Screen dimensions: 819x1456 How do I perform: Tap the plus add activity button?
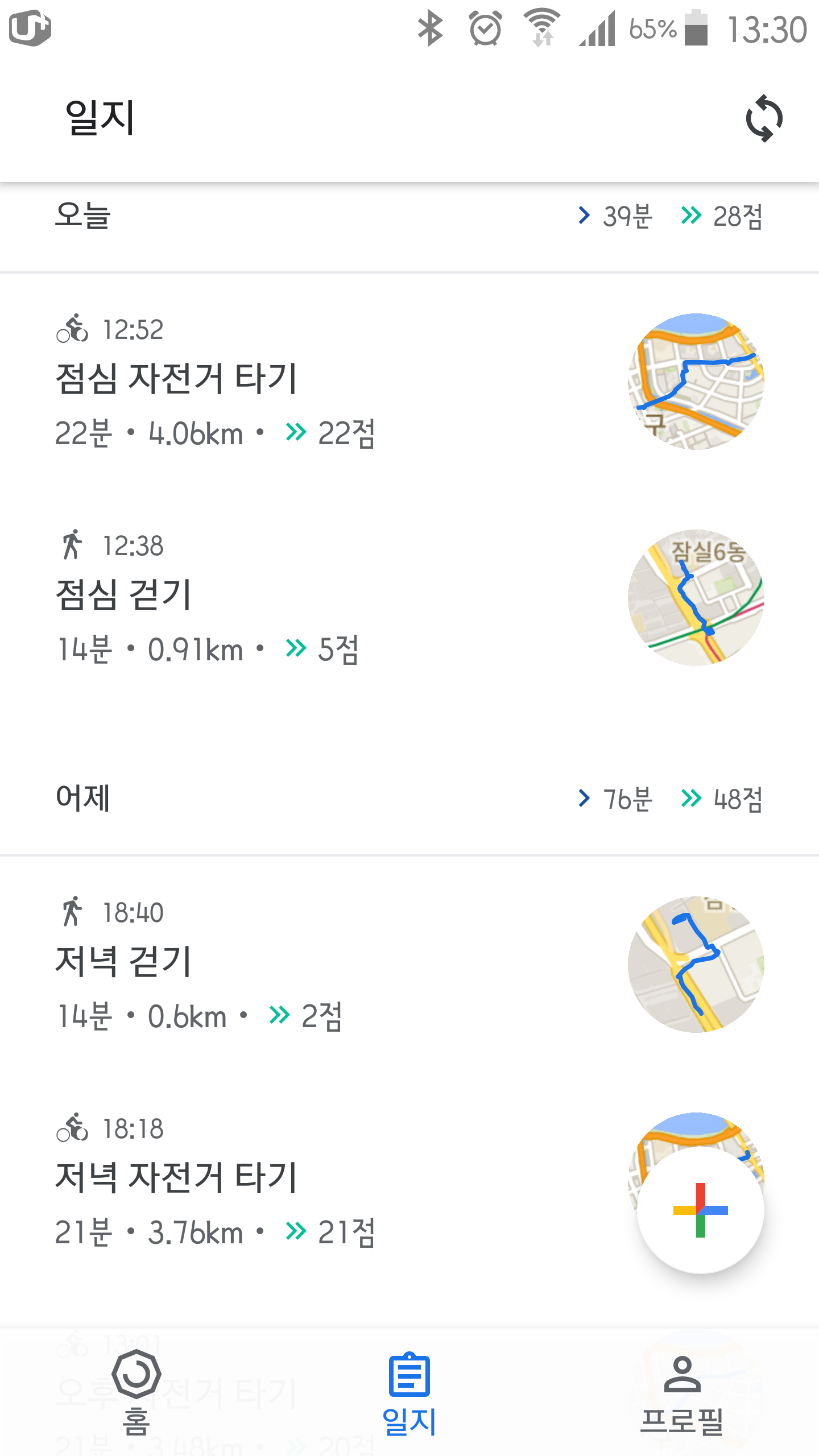point(700,1210)
